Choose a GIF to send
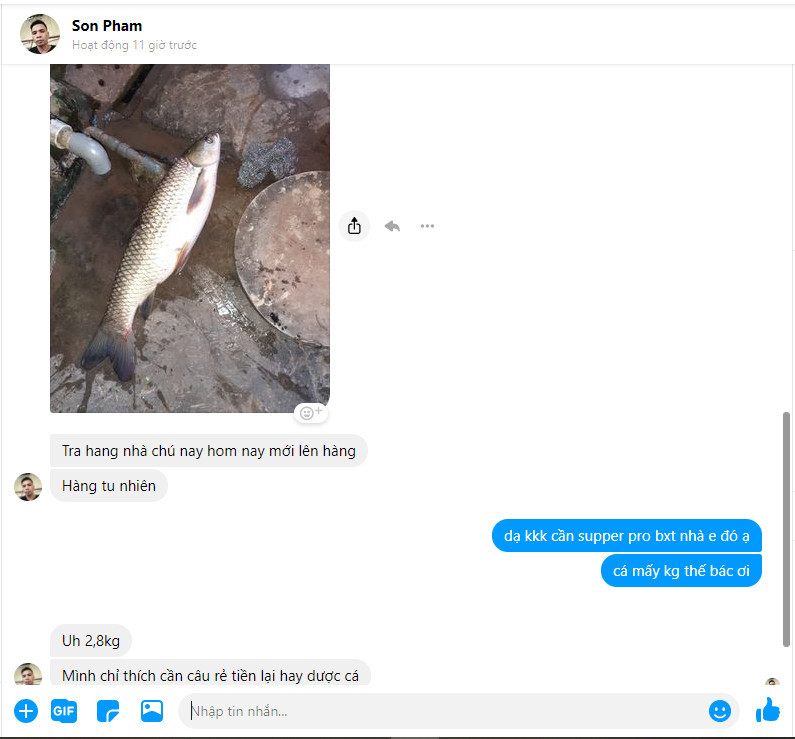Viewport: 795px width, 739px height. click(64, 711)
